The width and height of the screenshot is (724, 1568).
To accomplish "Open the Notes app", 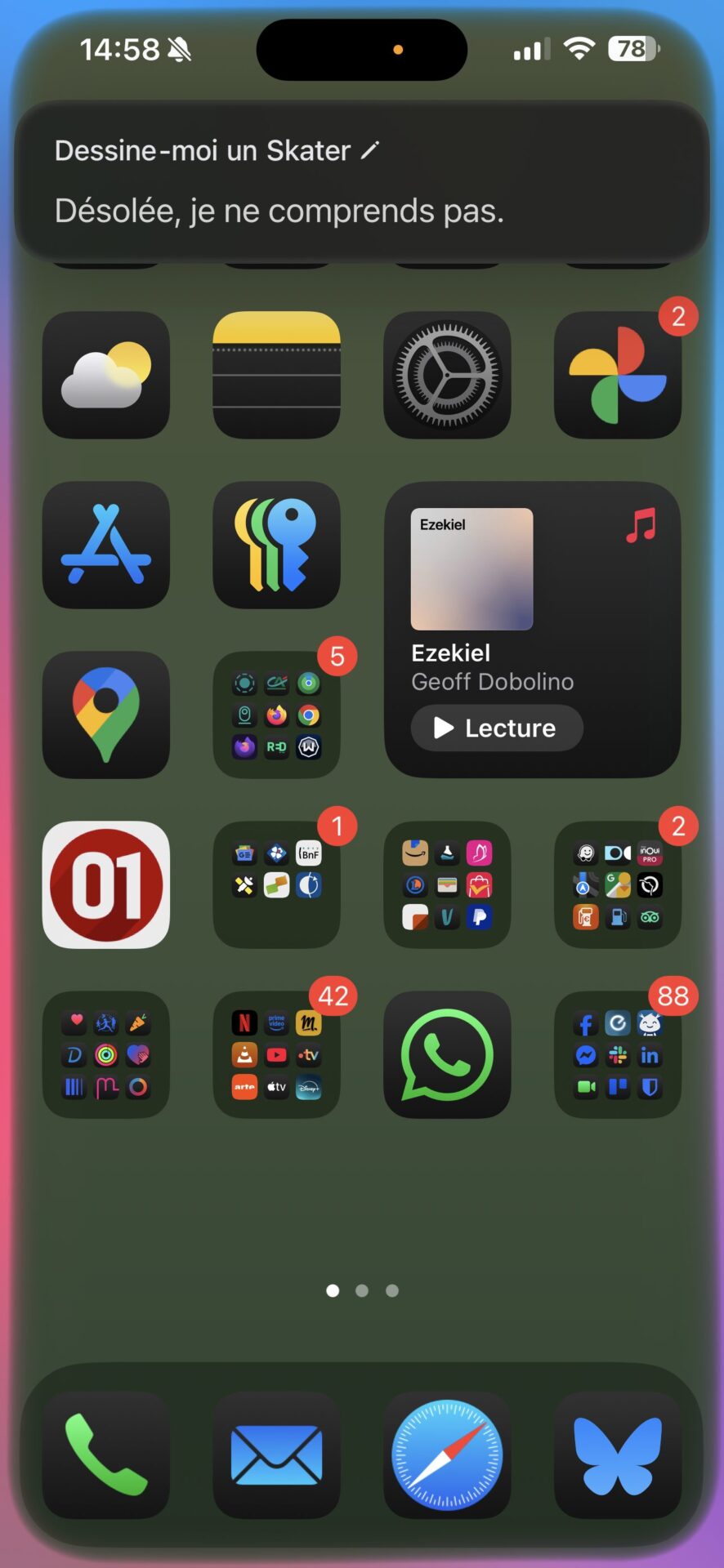I will [x=276, y=375].
